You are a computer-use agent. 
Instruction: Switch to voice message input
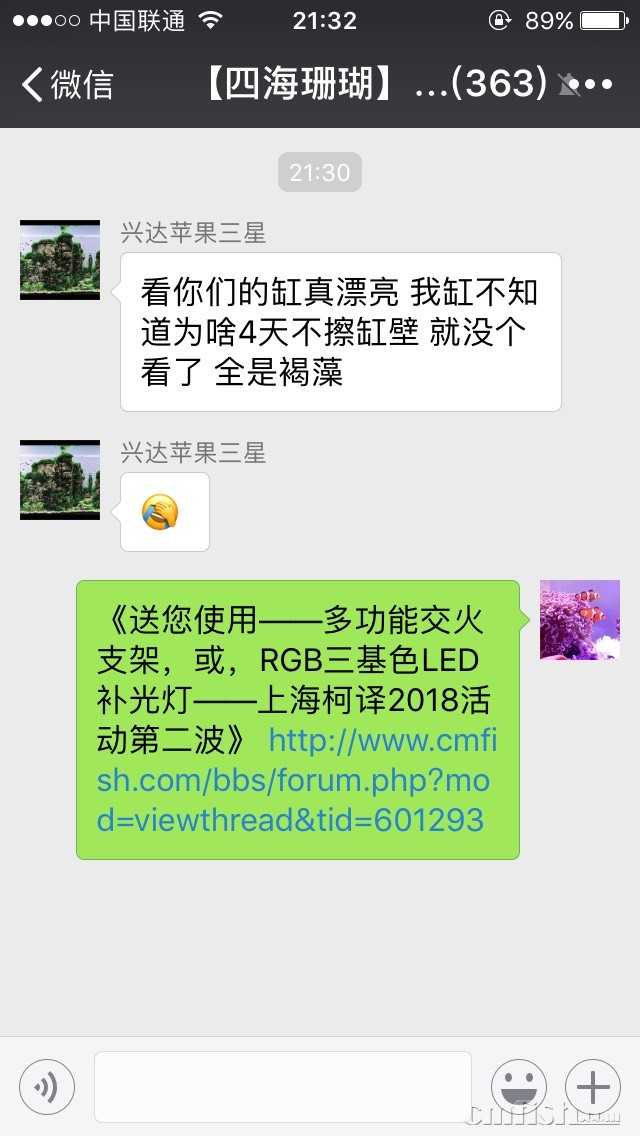click(47, 1087)
